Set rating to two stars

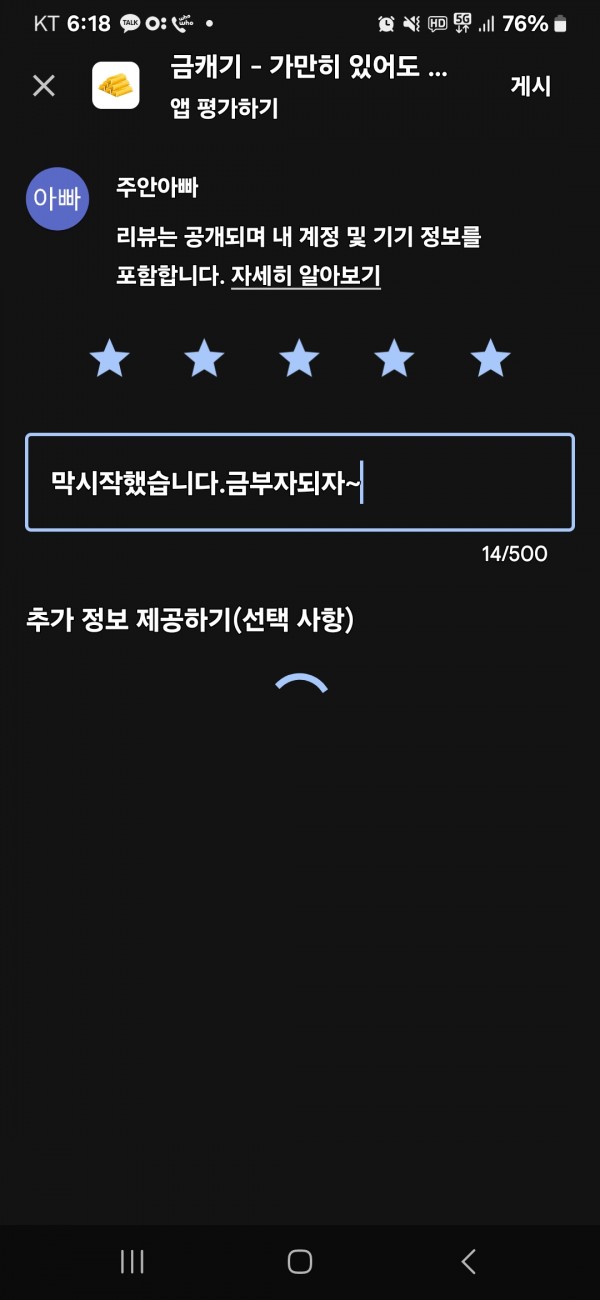click(x=204, y=357)
